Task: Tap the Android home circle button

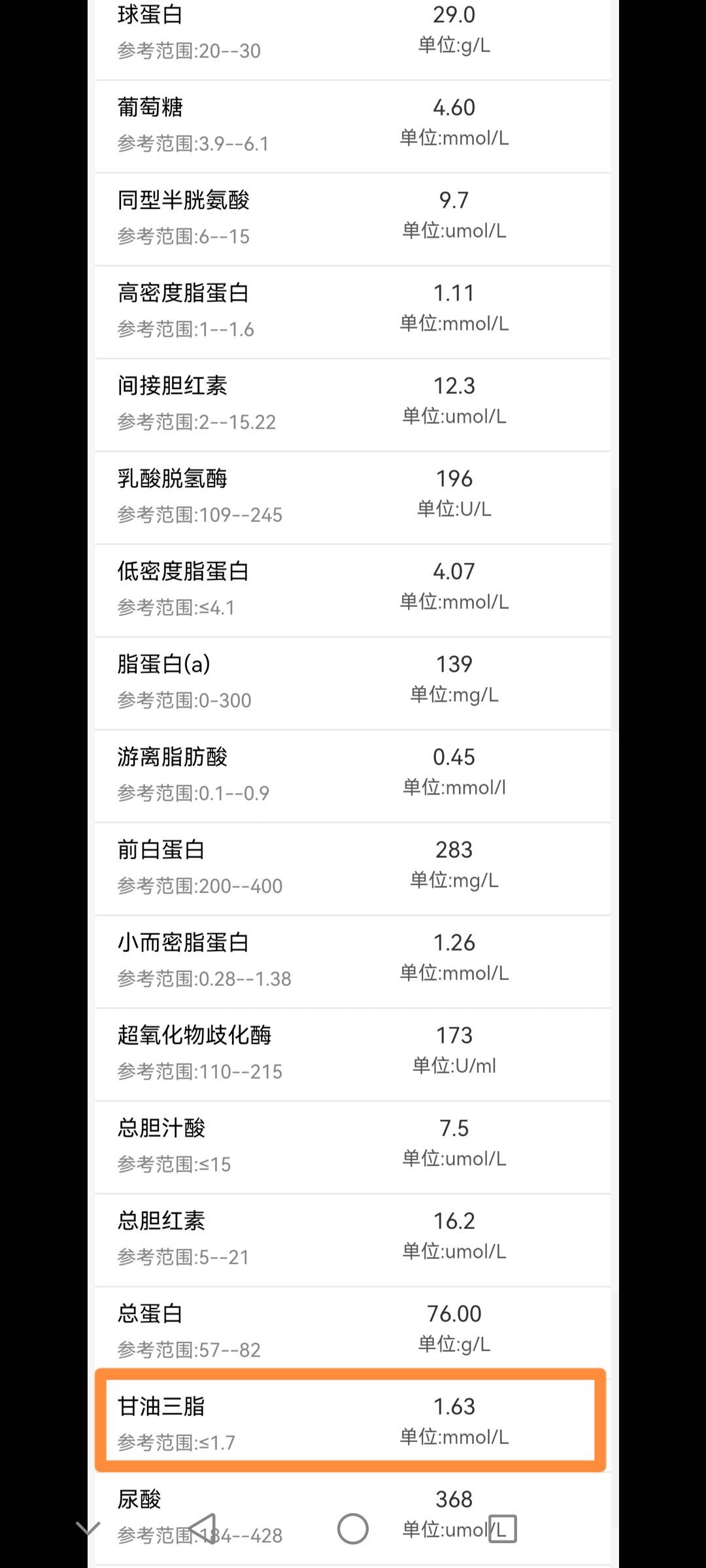Action: 353,1529
